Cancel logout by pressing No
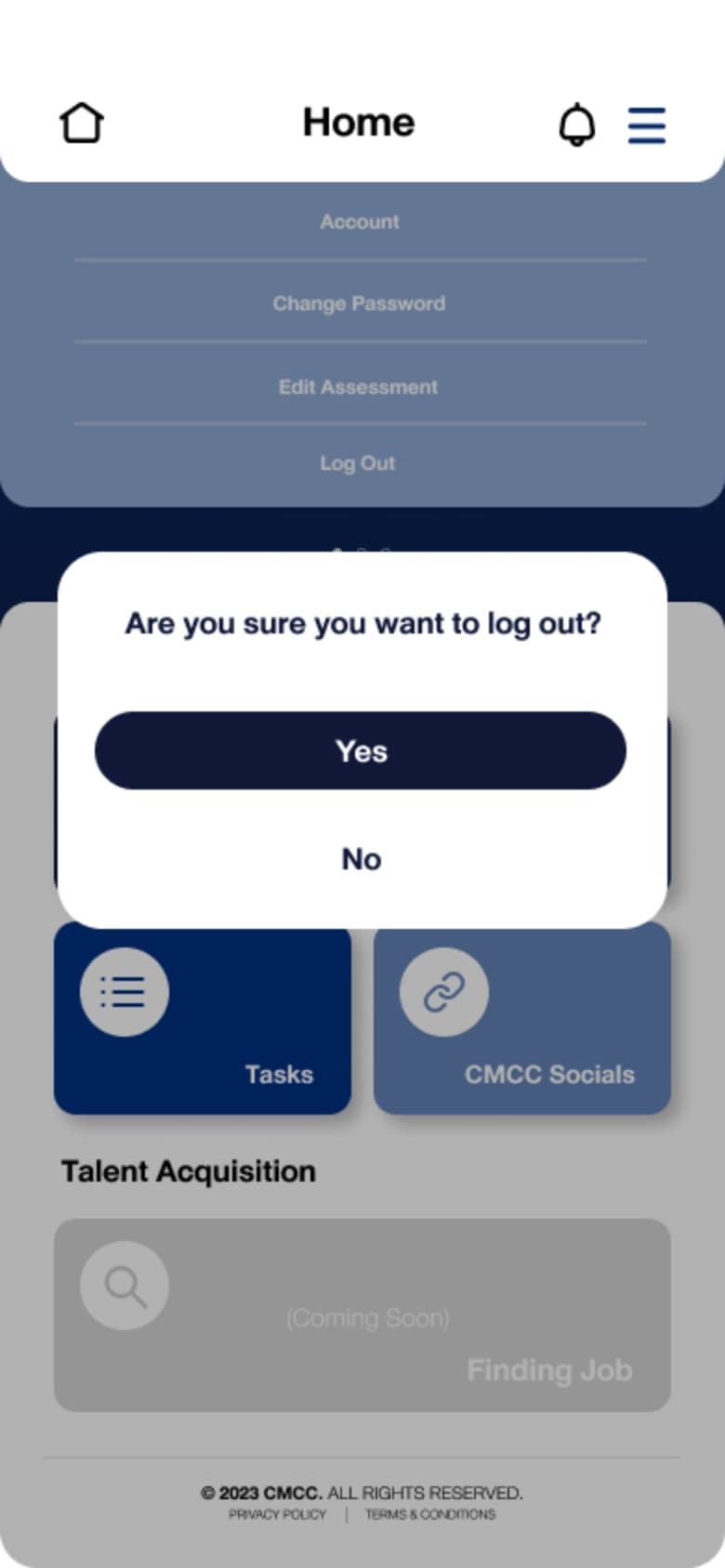 point(361,858)
